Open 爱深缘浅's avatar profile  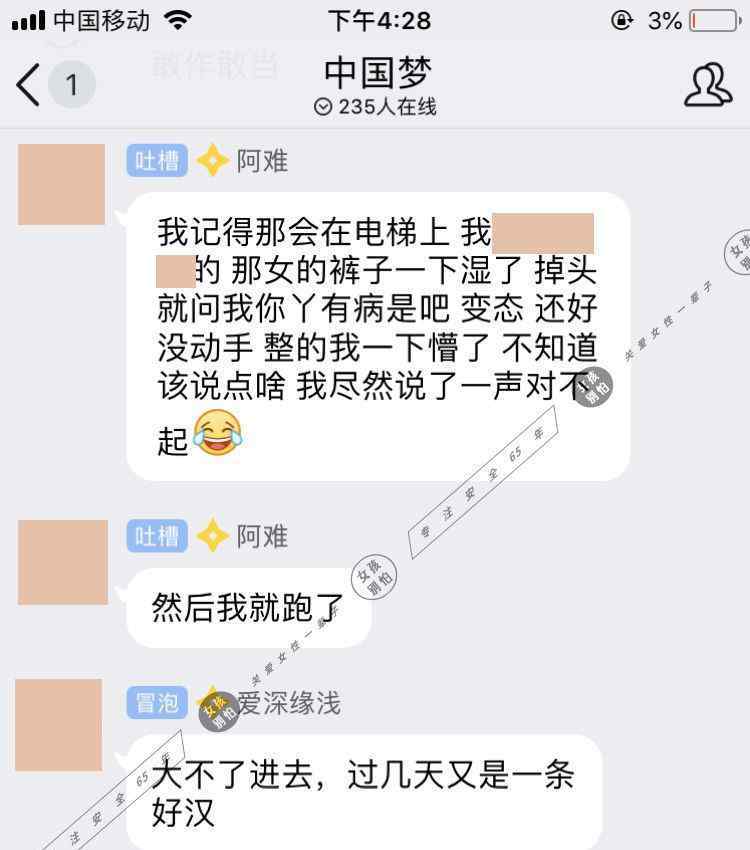(x=59, y=724)
